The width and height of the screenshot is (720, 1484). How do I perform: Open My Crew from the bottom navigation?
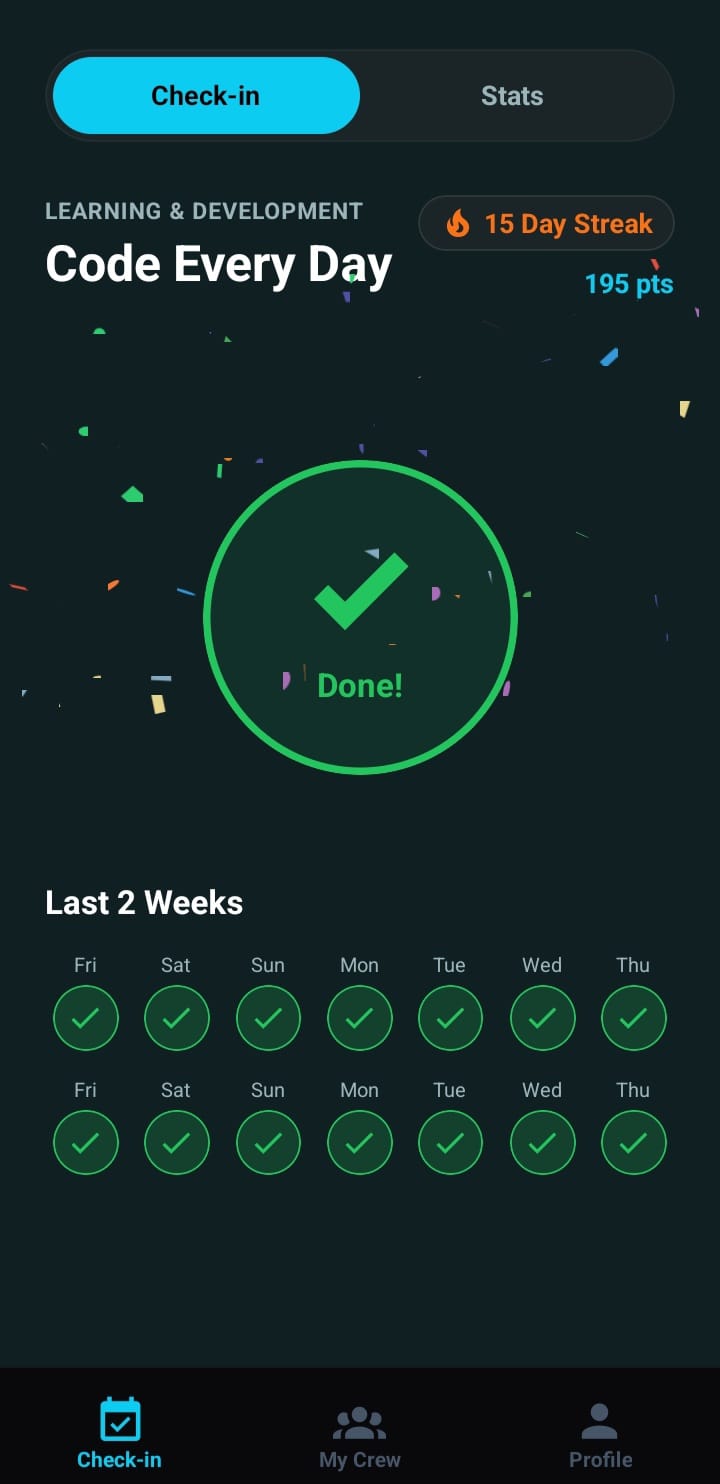[359, 1430]
